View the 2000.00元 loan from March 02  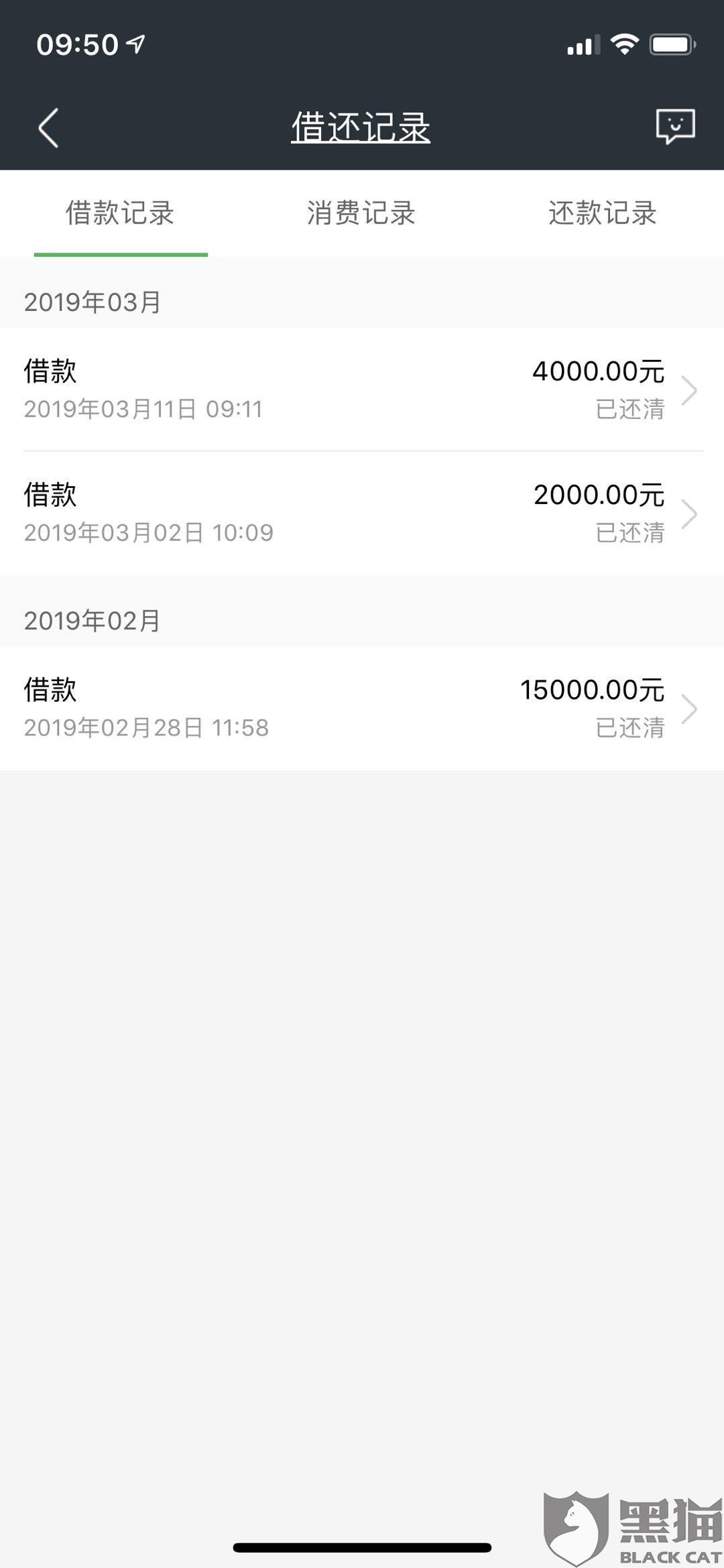click(362, 514)
